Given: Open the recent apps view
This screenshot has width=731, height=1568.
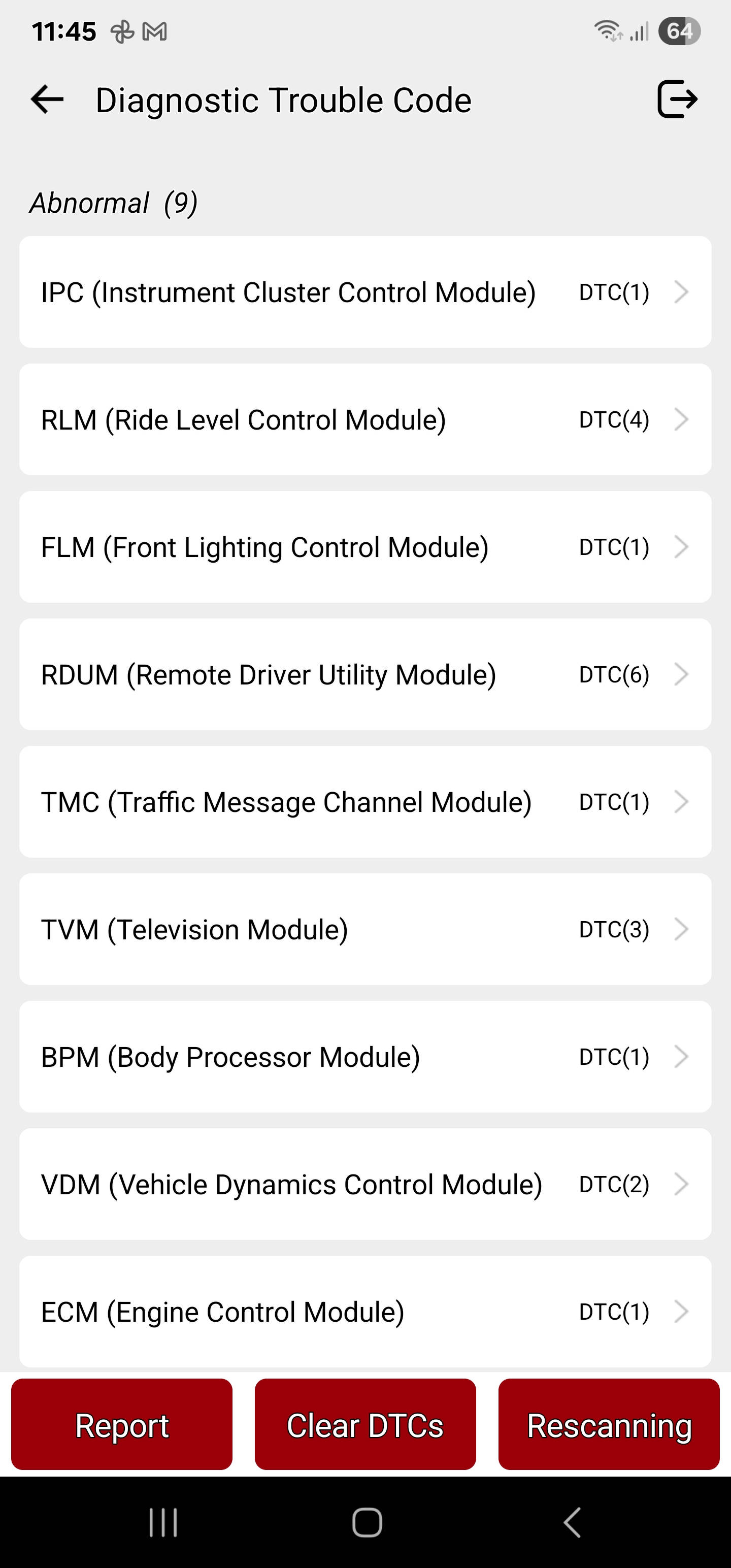Looking at the screenshot, I should [163, 1523].
